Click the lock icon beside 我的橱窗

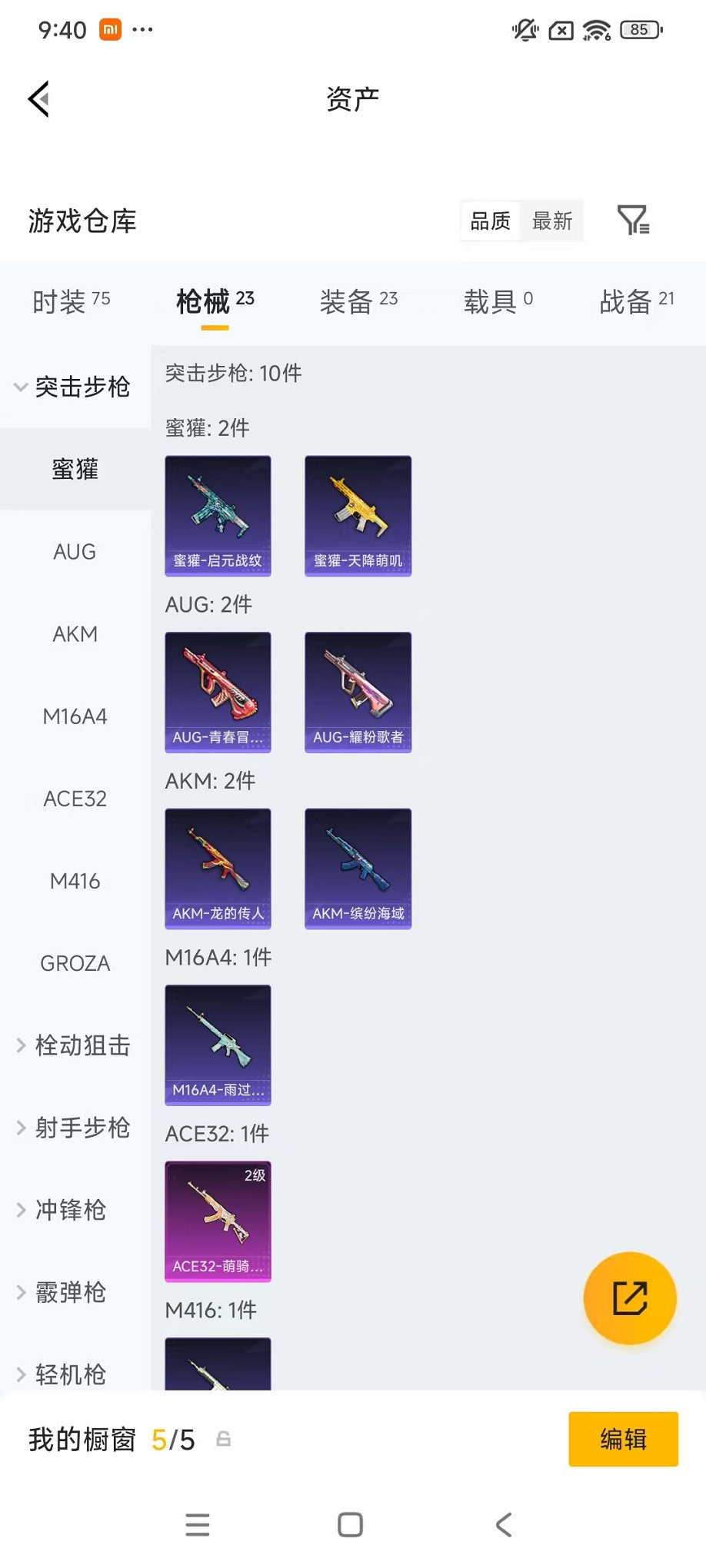pyautogui.click(x=224, y=1440)
